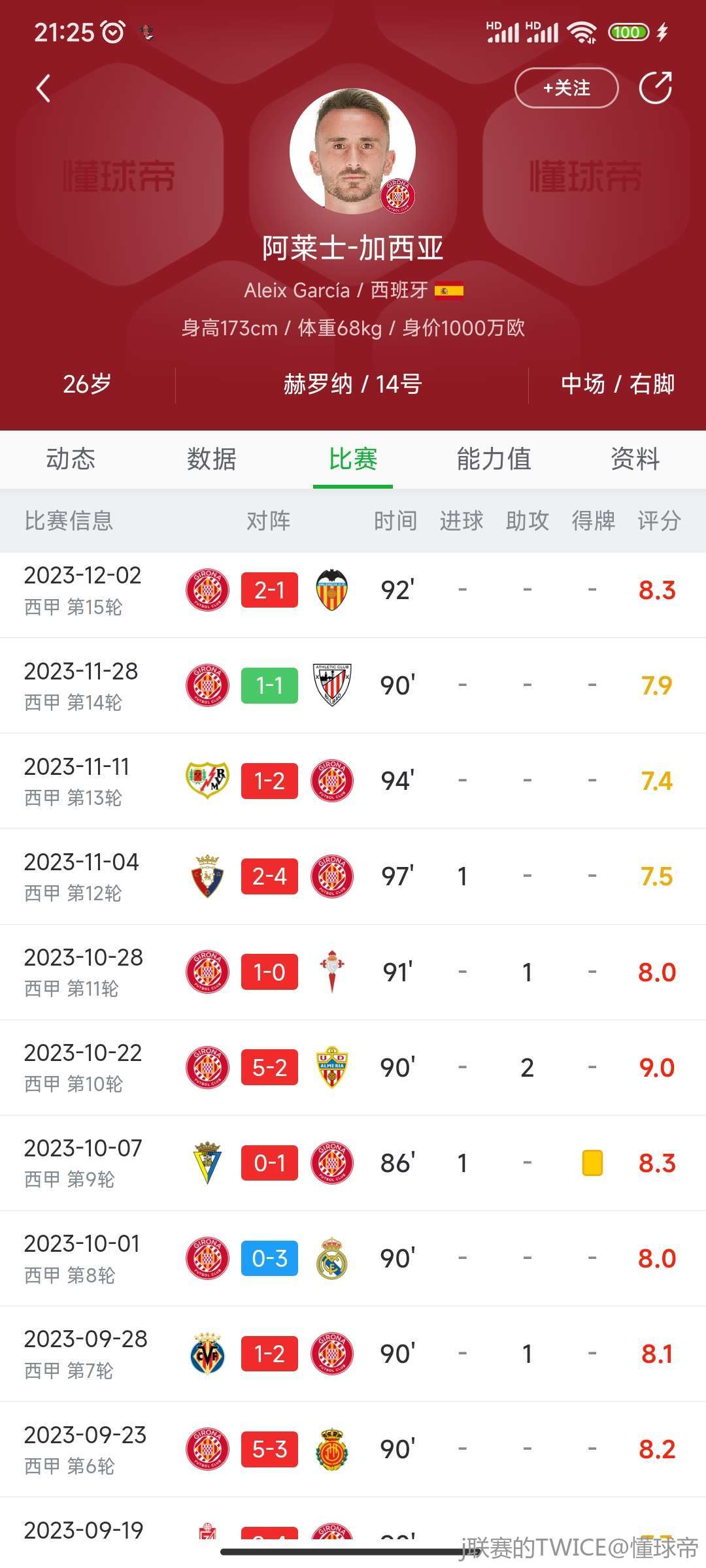Open the 能力值 tab
The image size is (706, 1568).
click(x=494, y=459)
